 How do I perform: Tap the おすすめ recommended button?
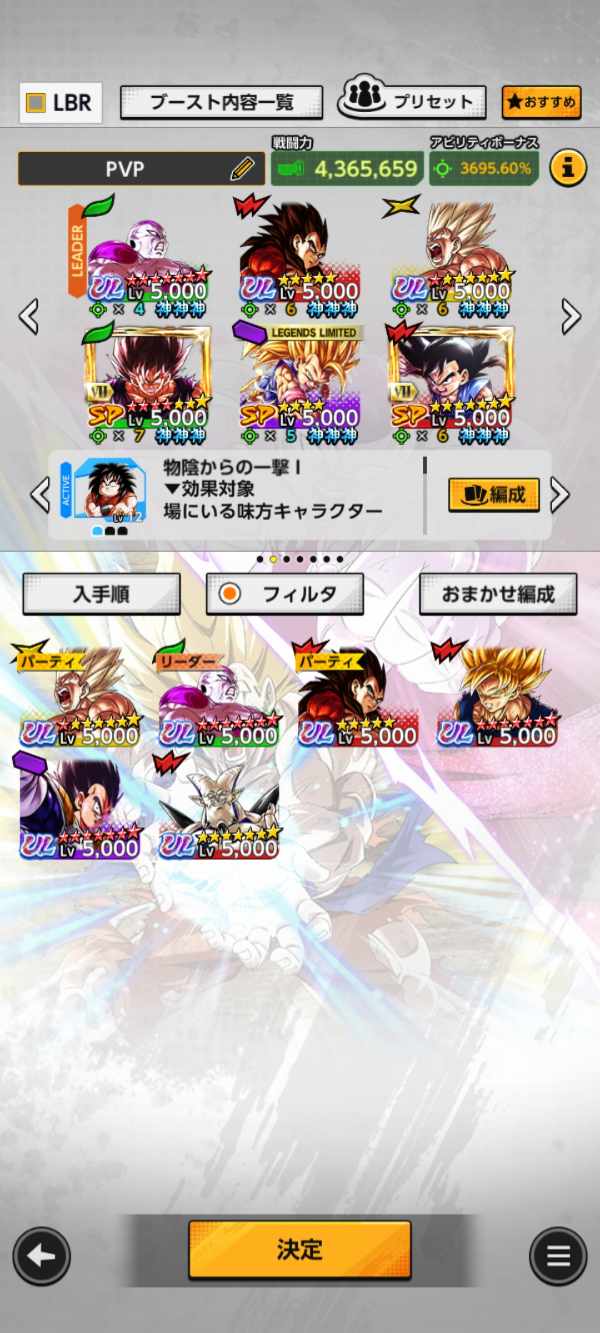(x=541, y=102)
